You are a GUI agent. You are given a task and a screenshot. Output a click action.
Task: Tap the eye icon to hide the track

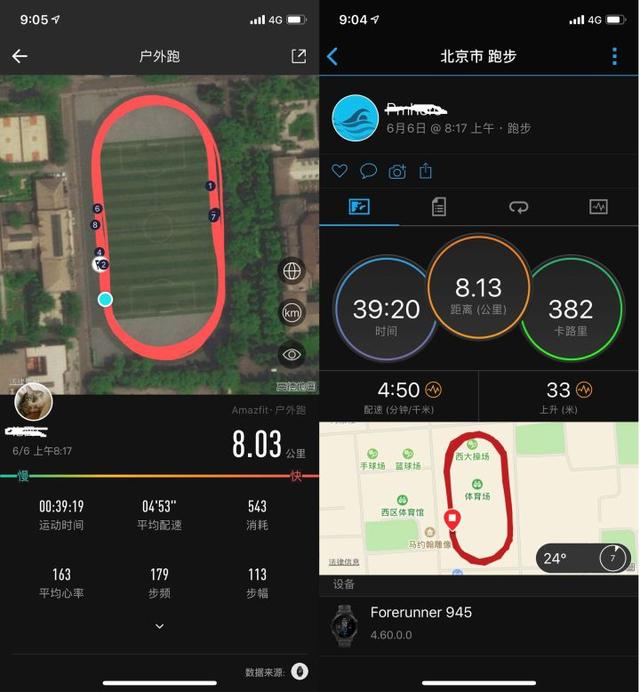(x=291, y=354)
